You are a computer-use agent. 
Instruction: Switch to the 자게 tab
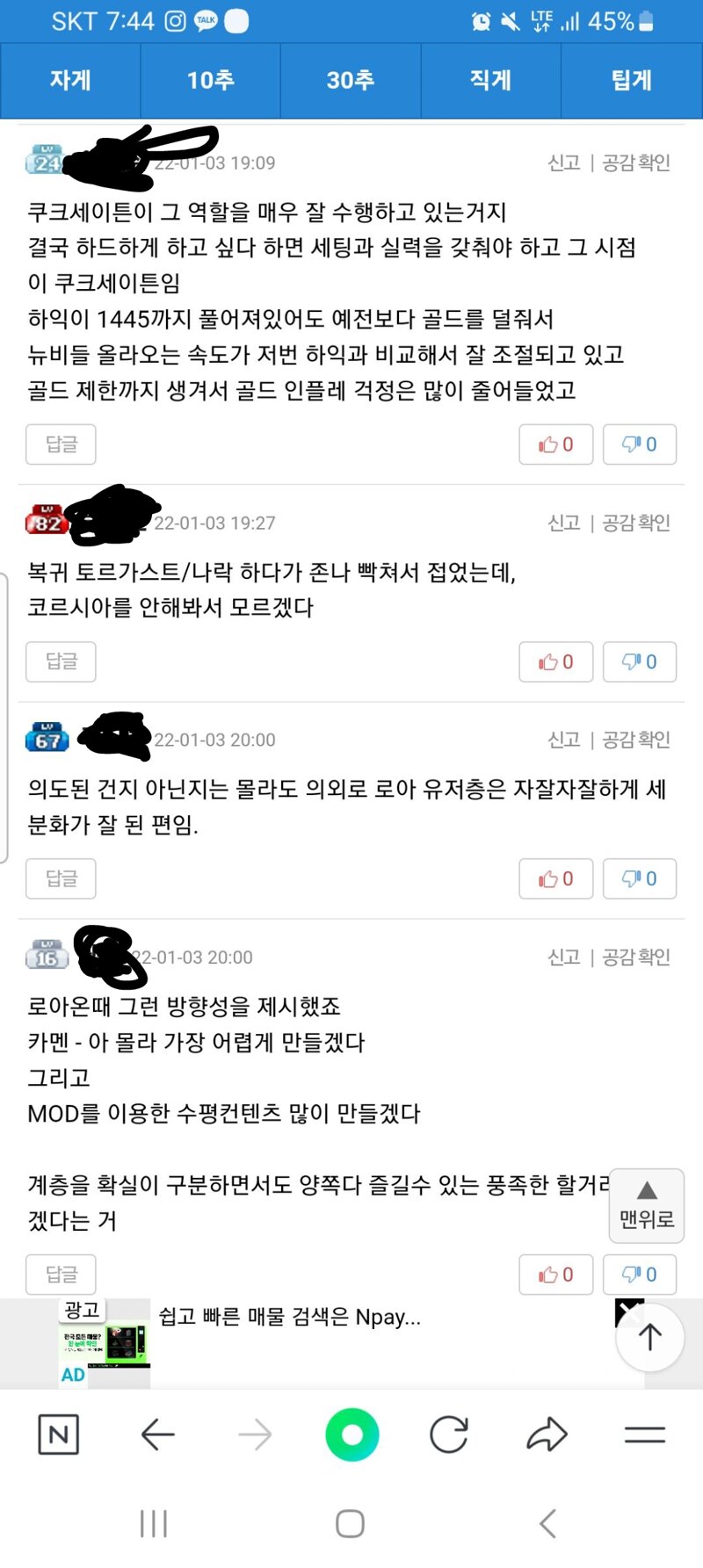point(70,81)
